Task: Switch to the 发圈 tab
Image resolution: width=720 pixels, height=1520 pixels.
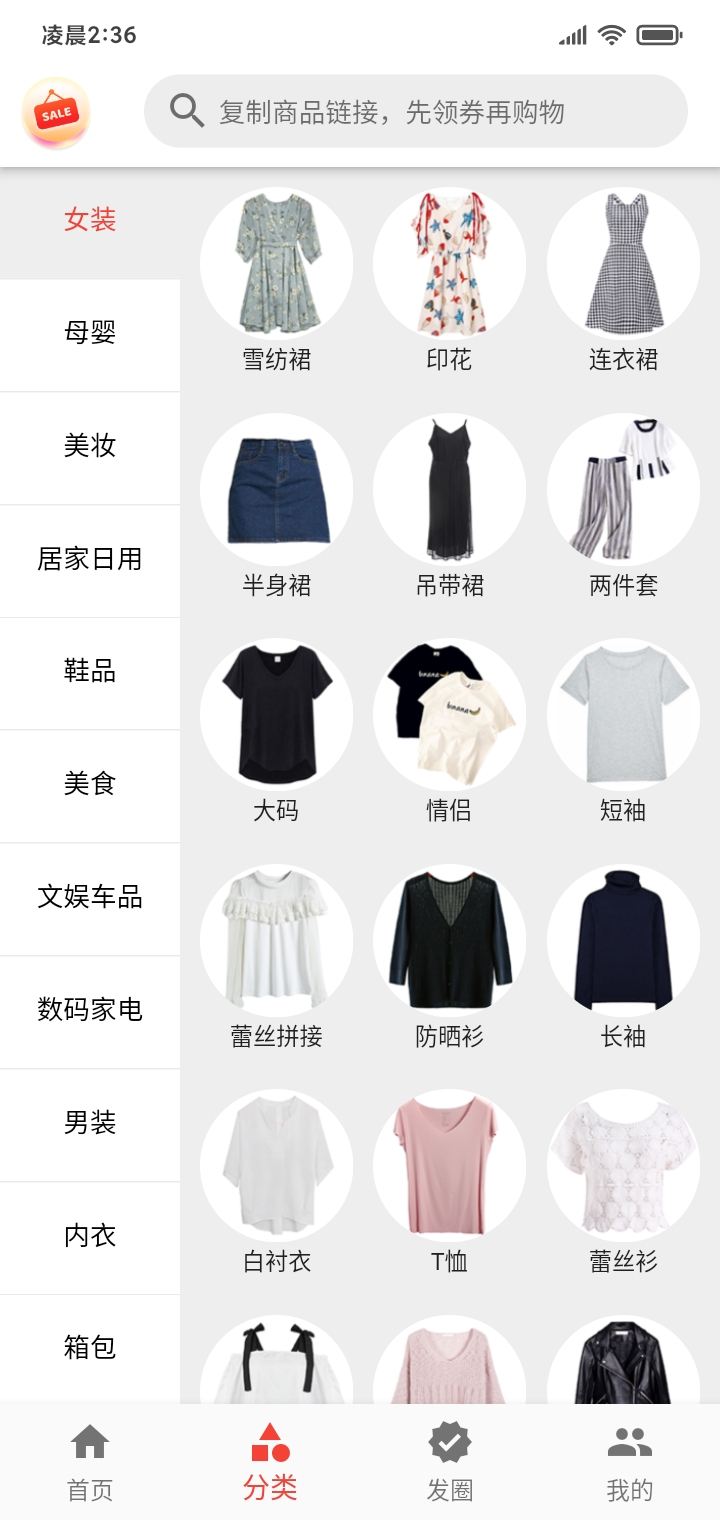Action: click(450, 1462)
